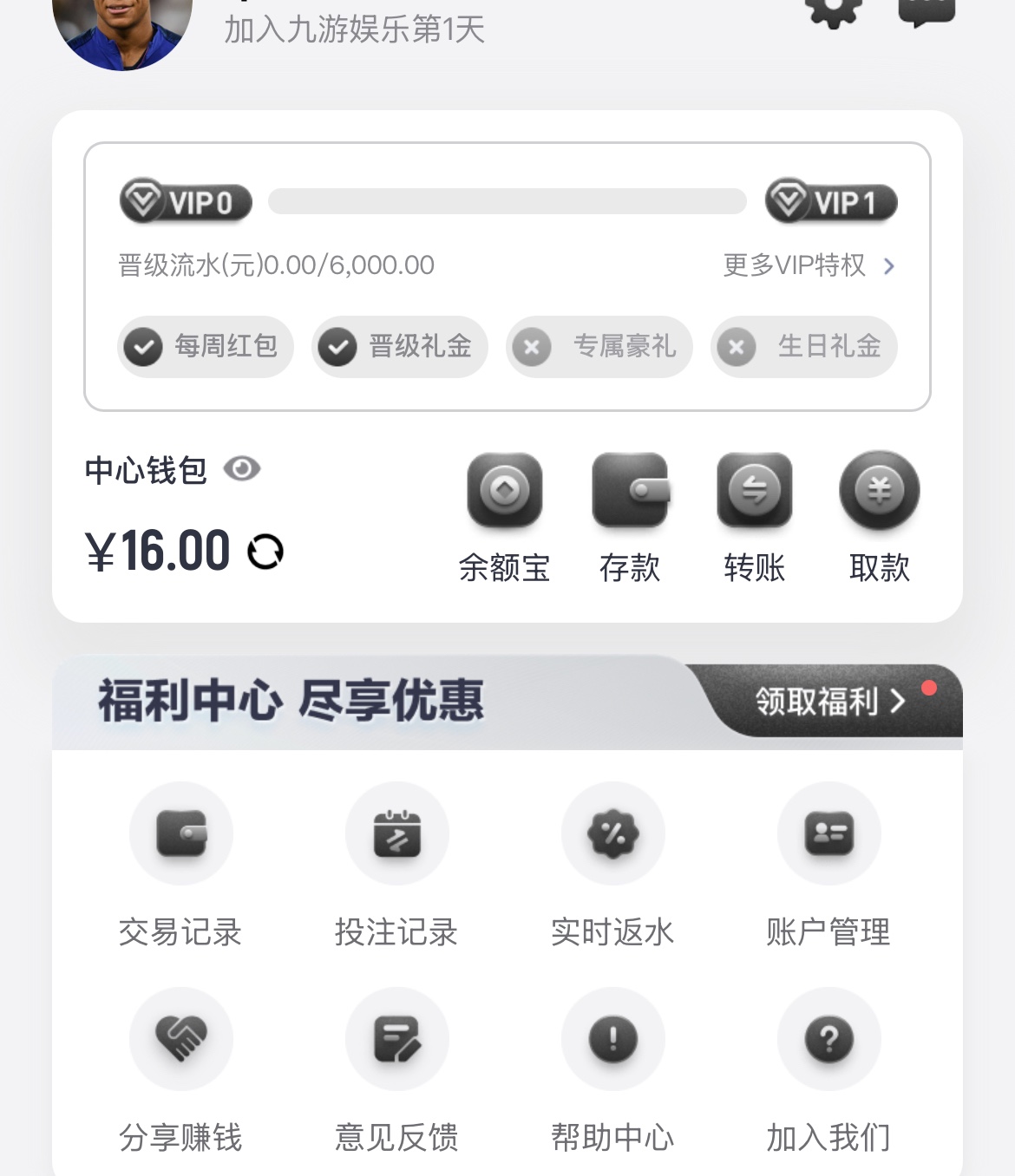1015x1176 pixels.
Task: Open 意见反馈 feedback
Action: 397,1039
